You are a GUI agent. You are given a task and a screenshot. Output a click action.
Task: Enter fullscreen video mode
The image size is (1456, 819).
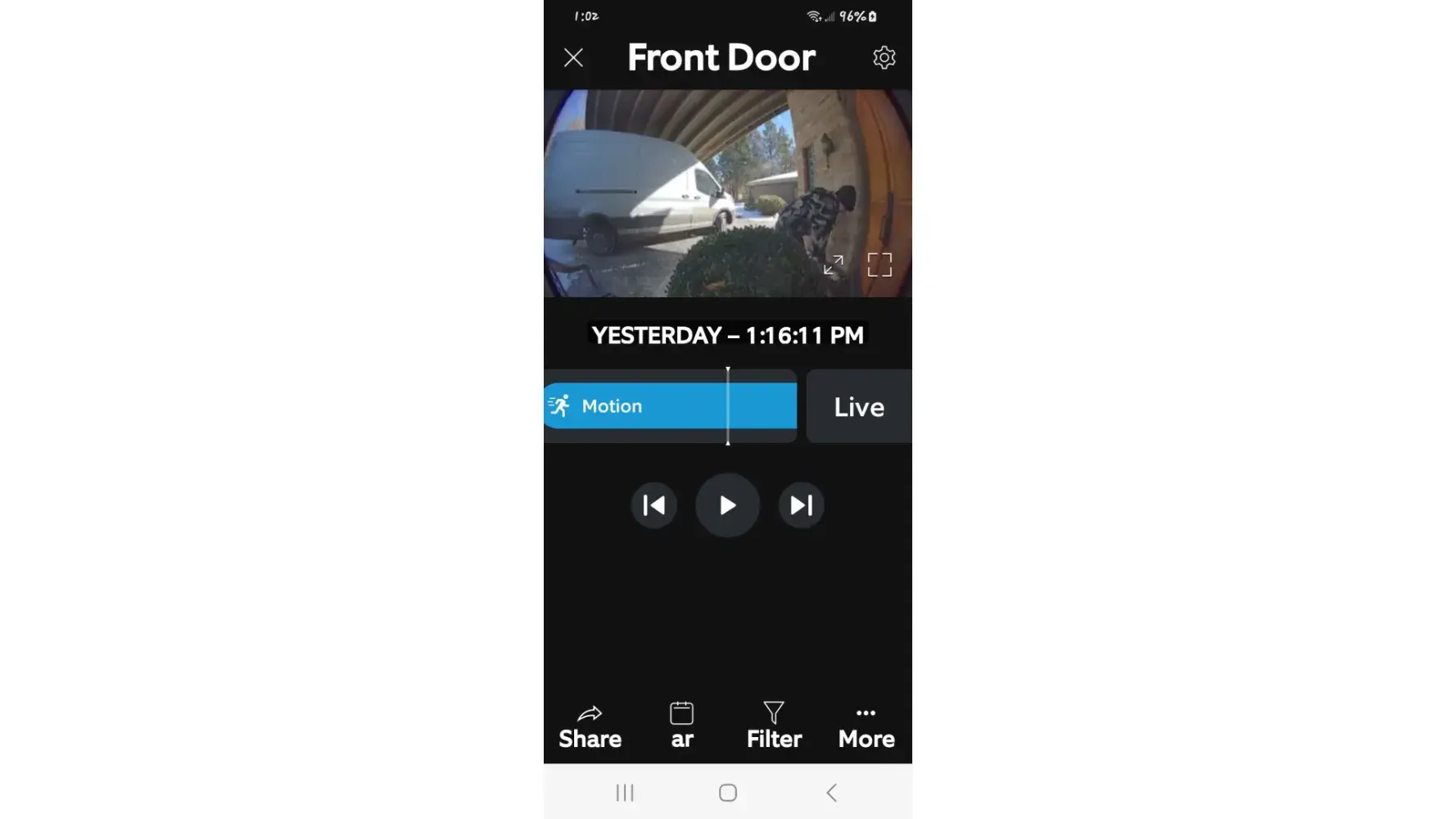879,265
